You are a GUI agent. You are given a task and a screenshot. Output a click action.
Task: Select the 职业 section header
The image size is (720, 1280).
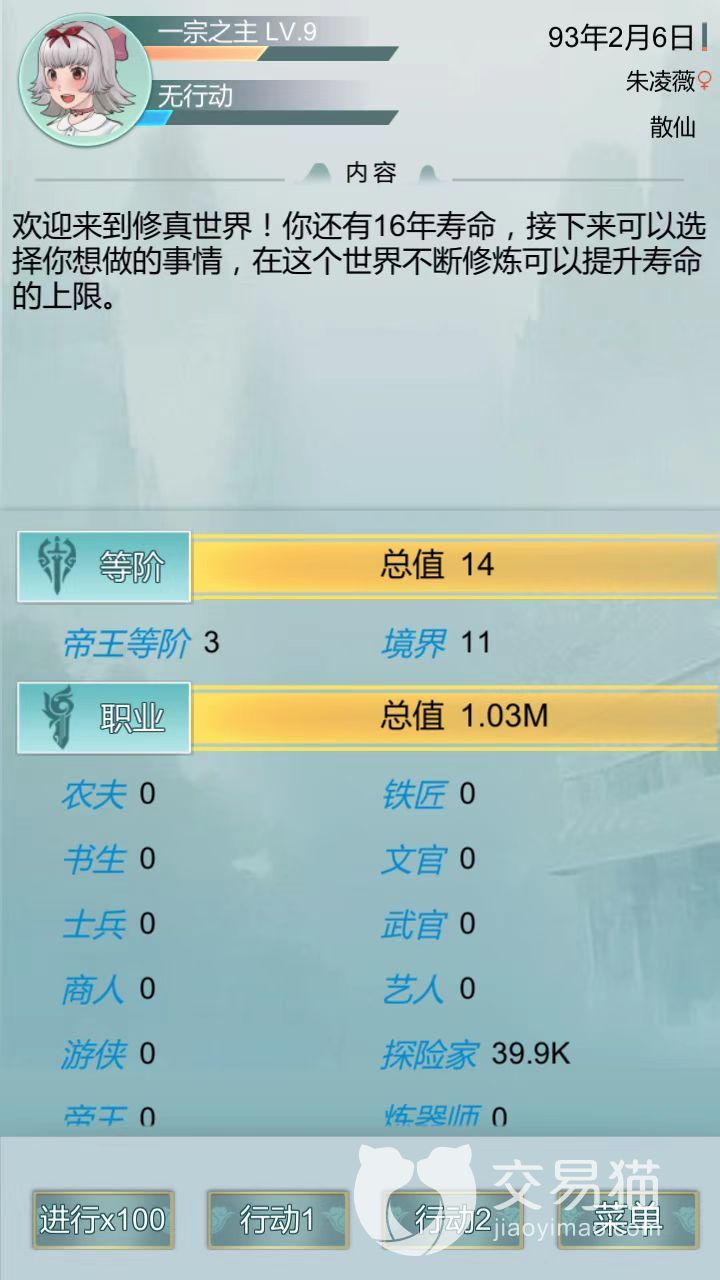104,718
